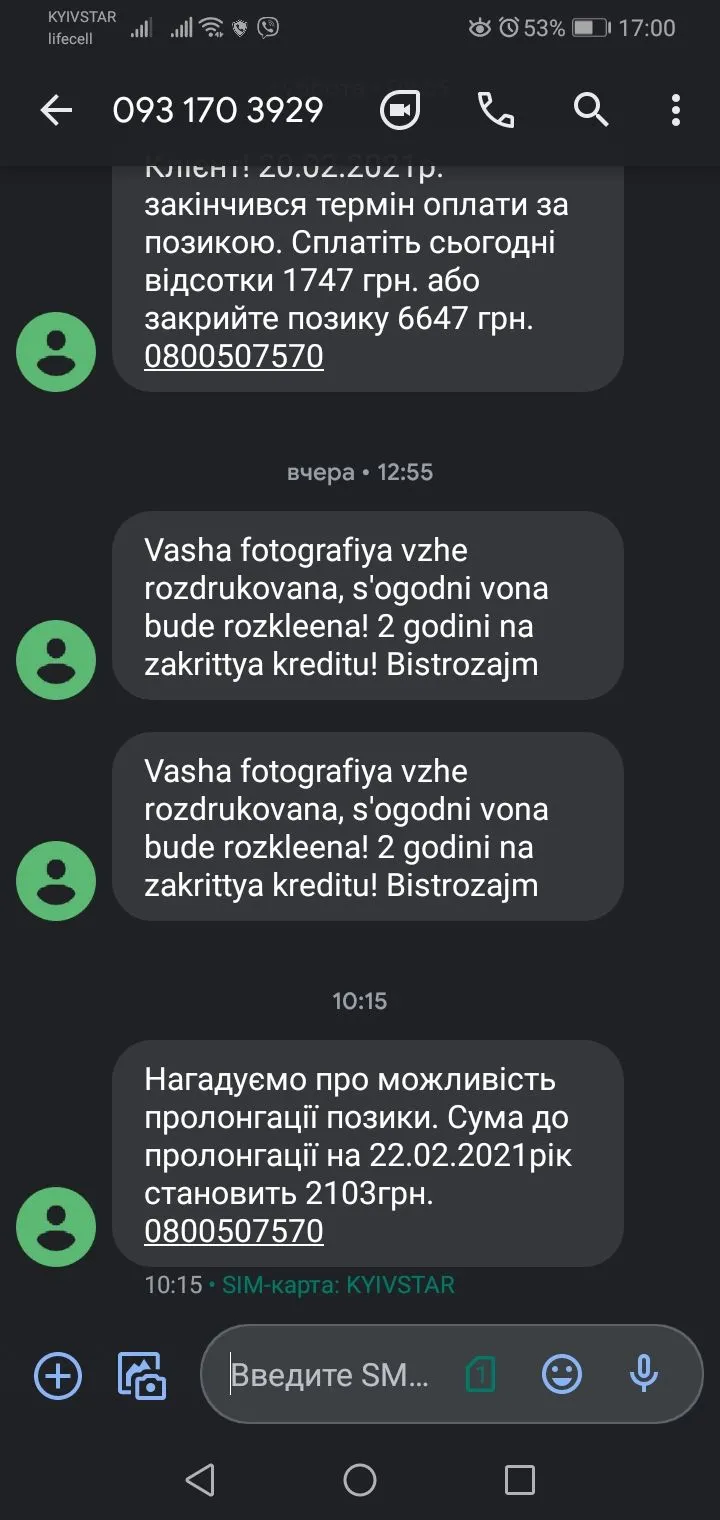Open the system recent apps view
The image size is (720, 1520).
(x=519, y=1480)
